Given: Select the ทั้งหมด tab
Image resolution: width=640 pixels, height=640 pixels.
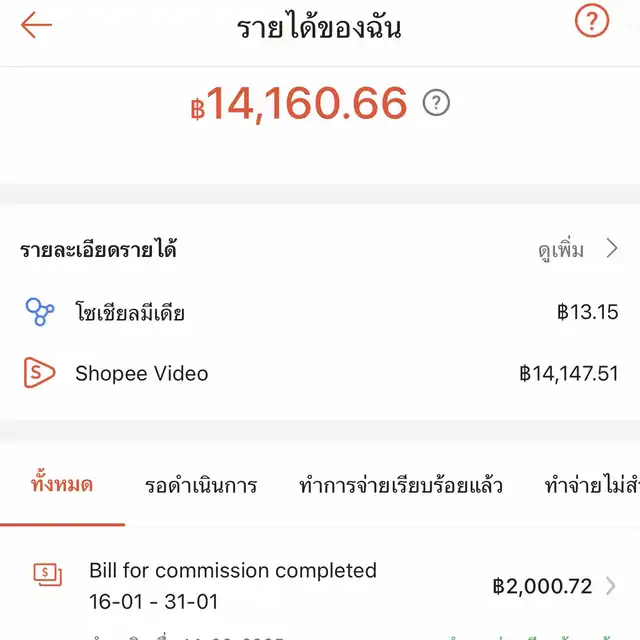Looking at the screenshot, I should (62, 485).
